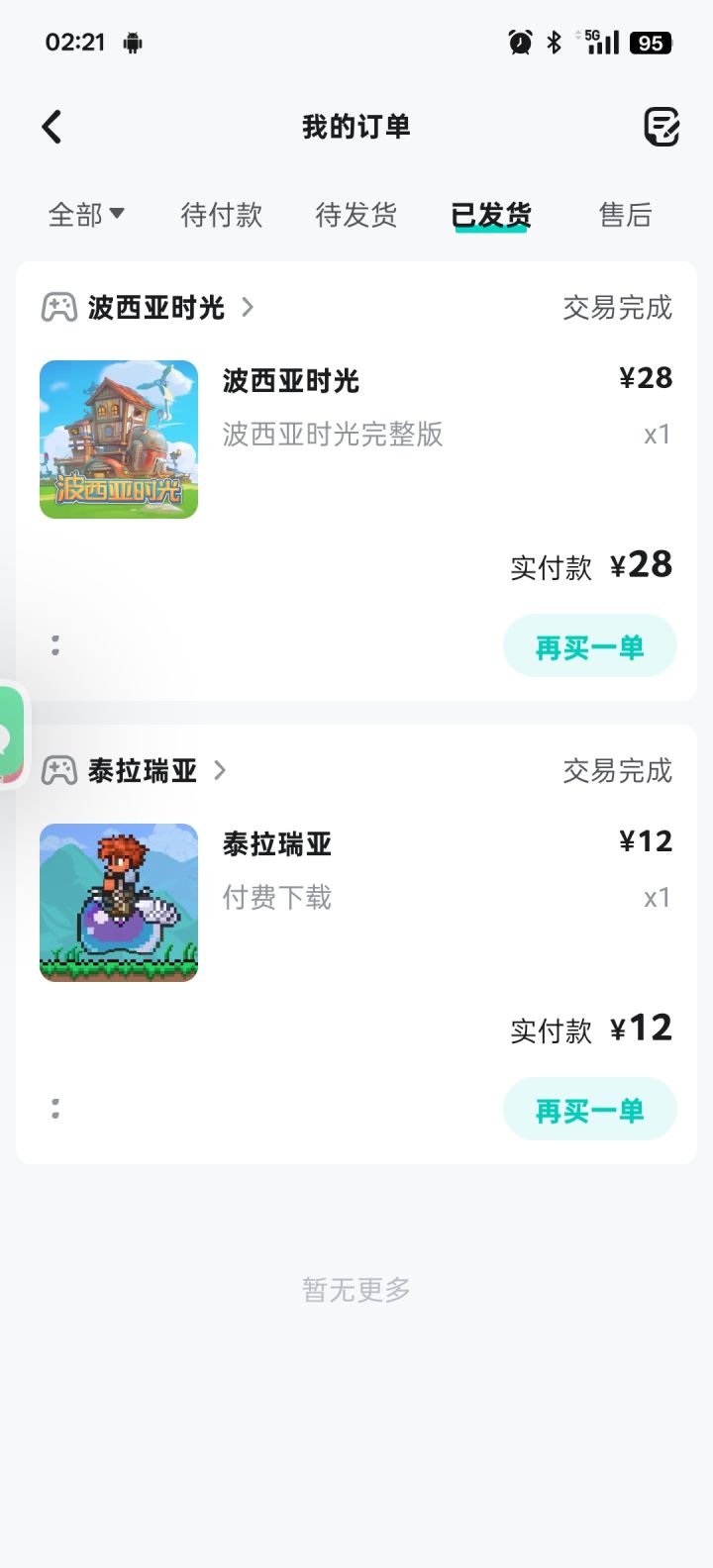Switch to the 待付款 tab

pos(222,215)
